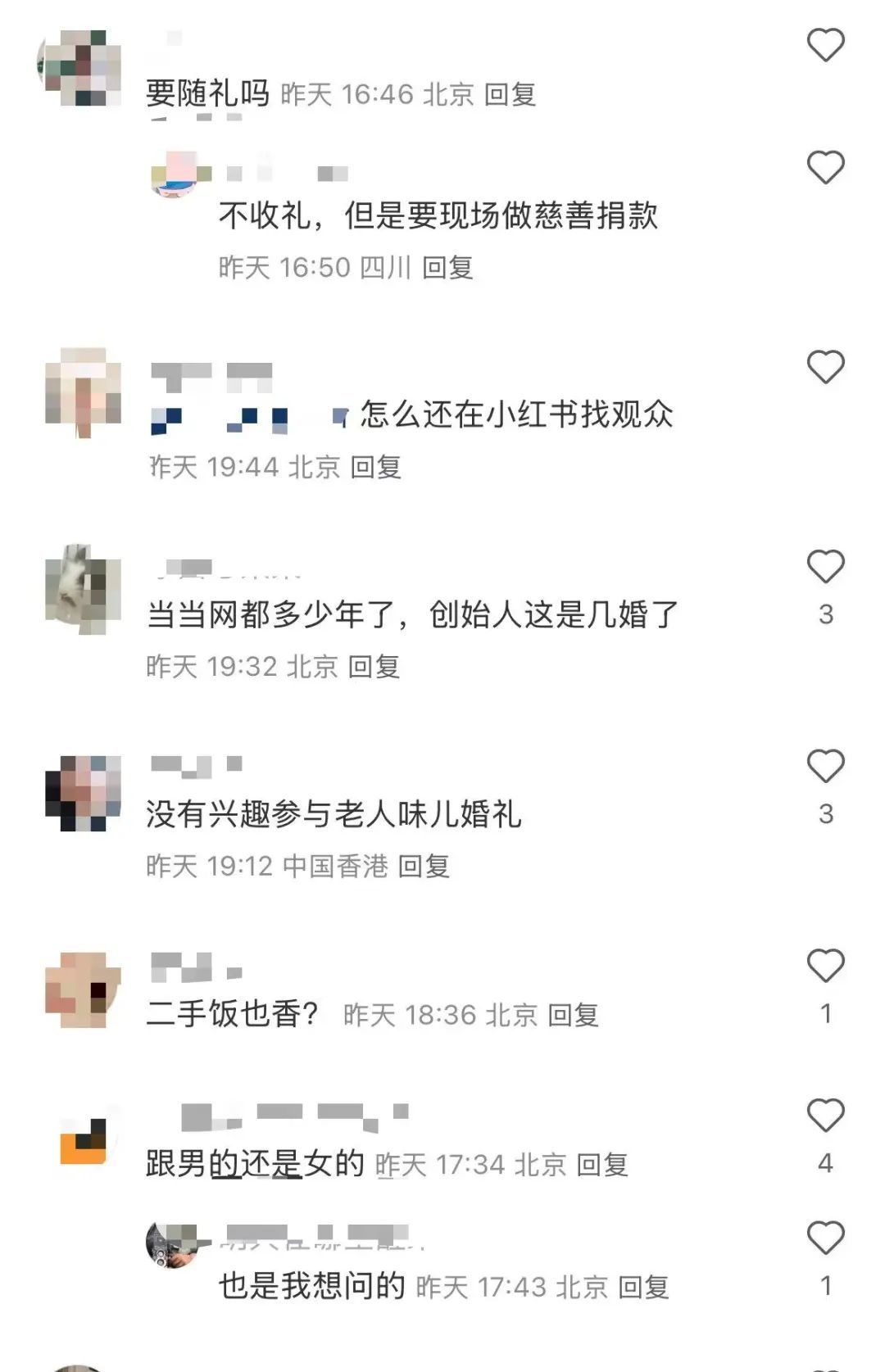Image resolution: width=885 pixels, height=1372 pixels.
Task: Like the comment about 当当网 创始人
Action: [x=825, y=567]
